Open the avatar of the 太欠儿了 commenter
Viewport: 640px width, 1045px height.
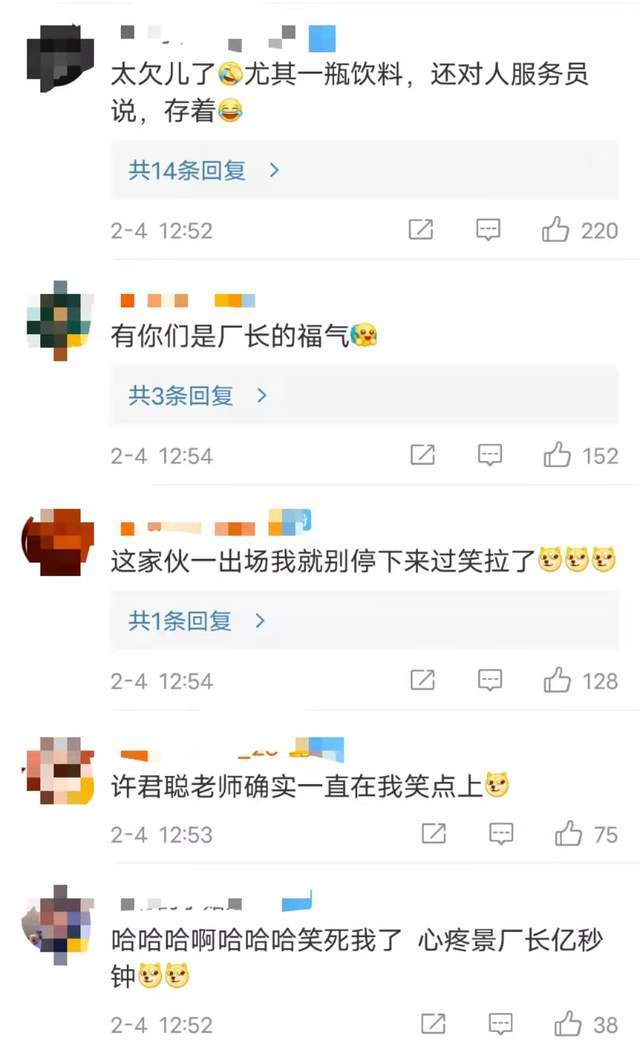[58, 59]
